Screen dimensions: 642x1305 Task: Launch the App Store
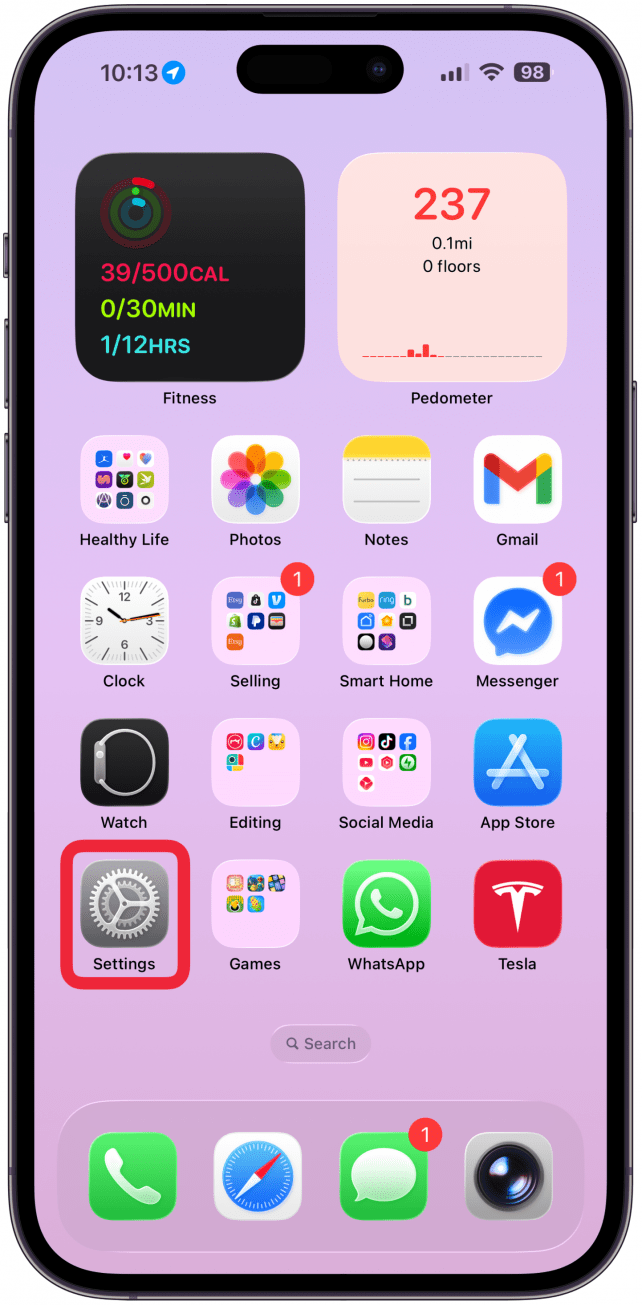click(x=517, y=763)
